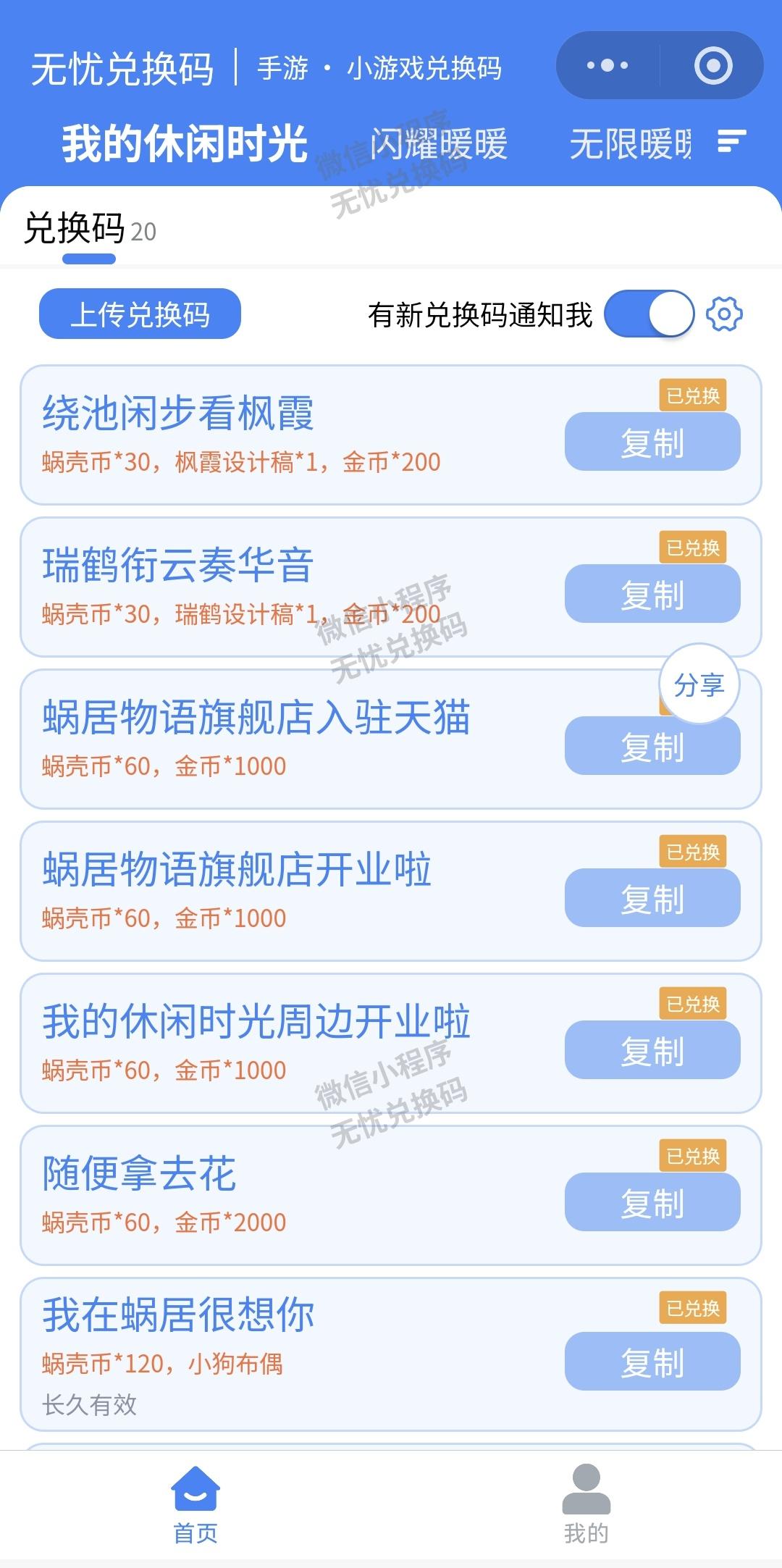The image size is (782, 1568).
Task: Copy the 蜗居物语旗舰店入驻天猫 code
Action: click(x=652, y=745)
